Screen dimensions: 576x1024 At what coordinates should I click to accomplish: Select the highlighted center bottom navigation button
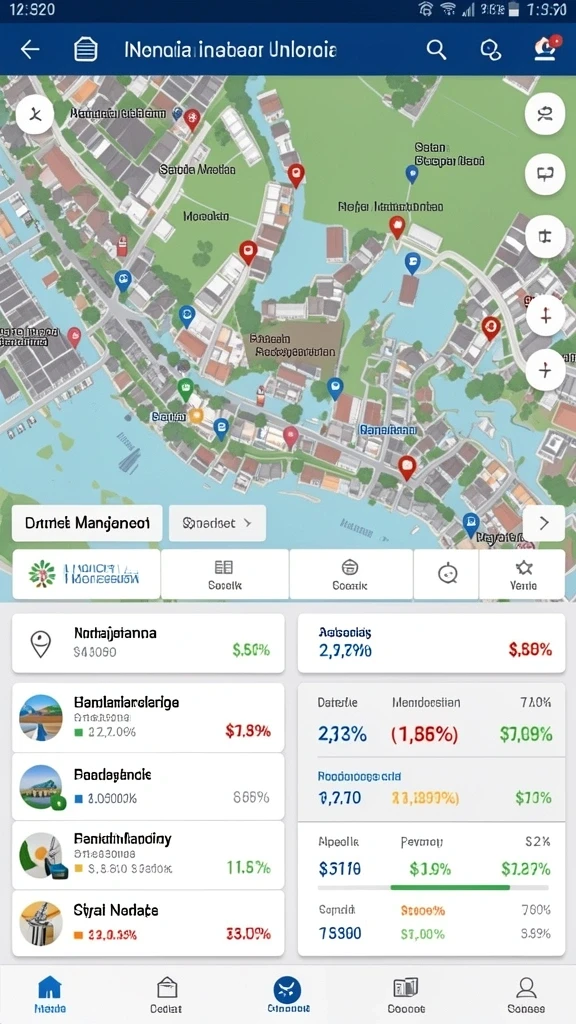point(287,993)
